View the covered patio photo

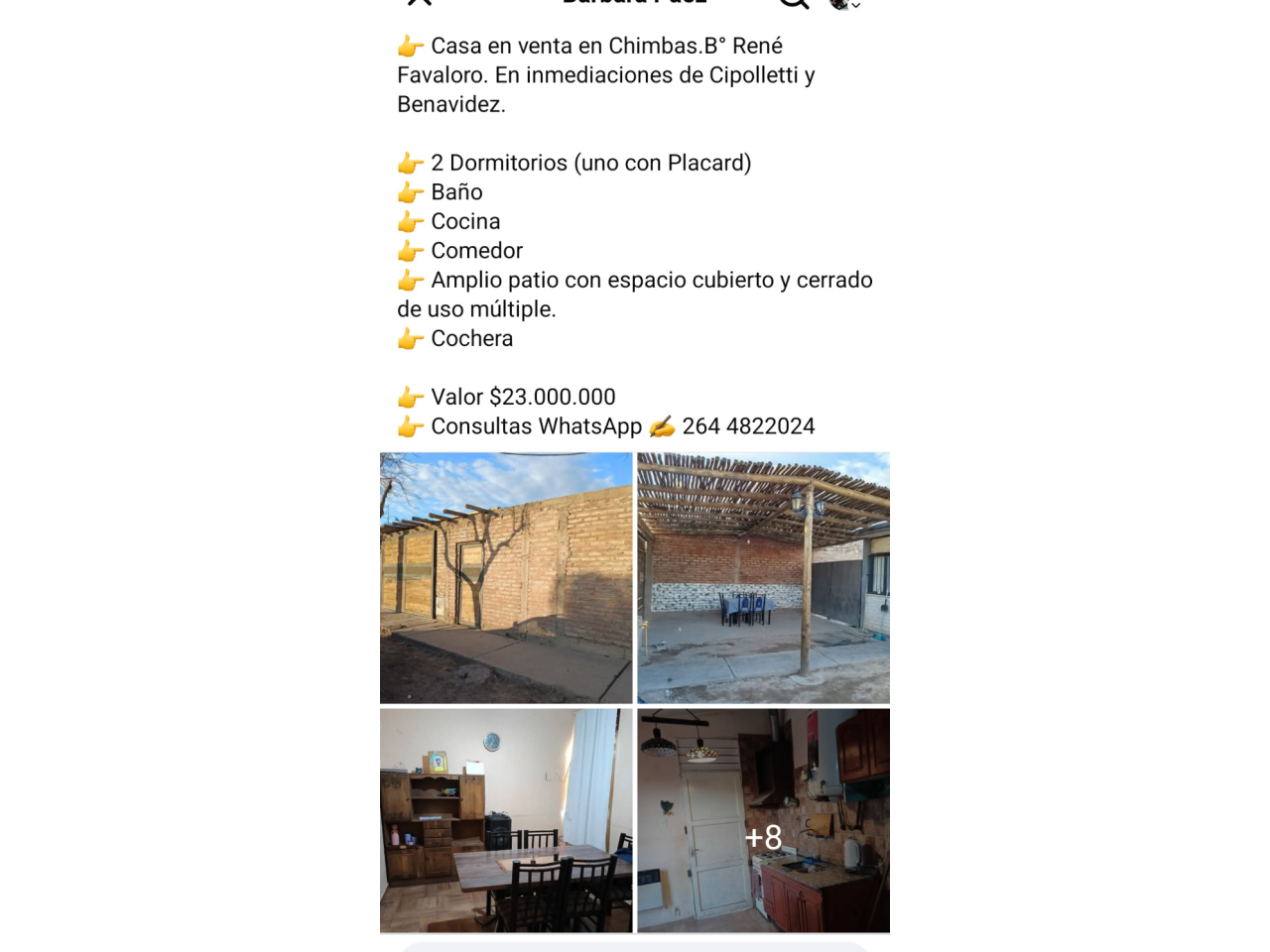point(763,578)
